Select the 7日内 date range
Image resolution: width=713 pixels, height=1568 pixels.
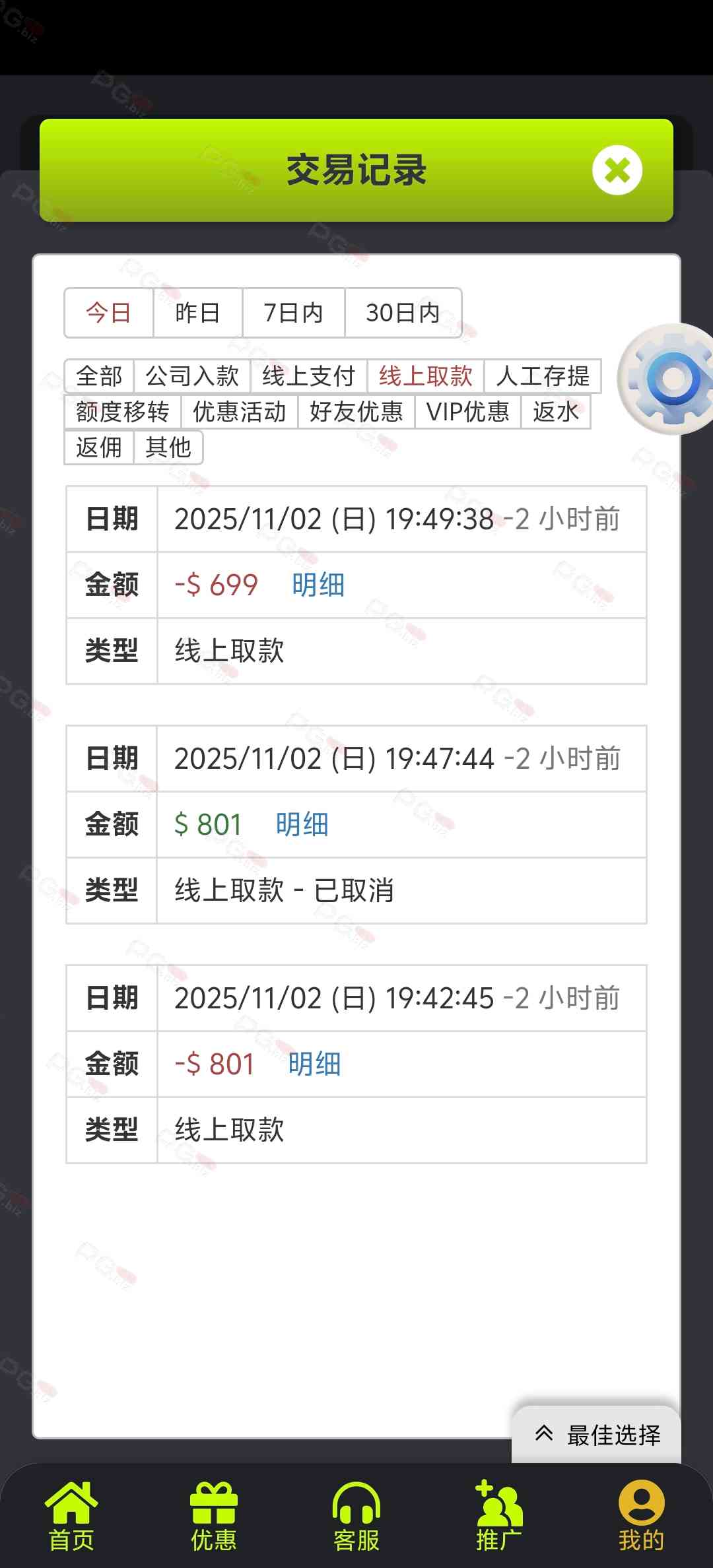click(x=293, y=313)
